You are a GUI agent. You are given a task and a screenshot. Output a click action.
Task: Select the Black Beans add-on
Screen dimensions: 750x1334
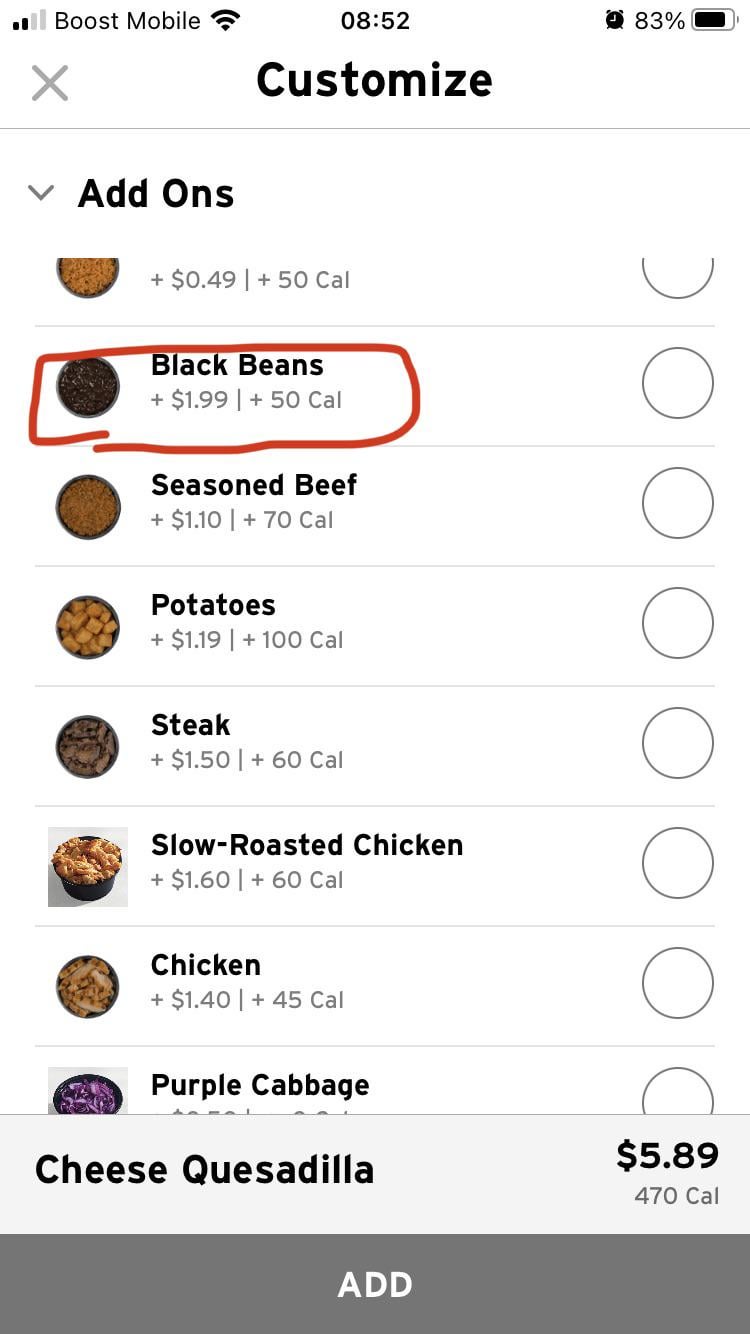click(x=677, y=383)
